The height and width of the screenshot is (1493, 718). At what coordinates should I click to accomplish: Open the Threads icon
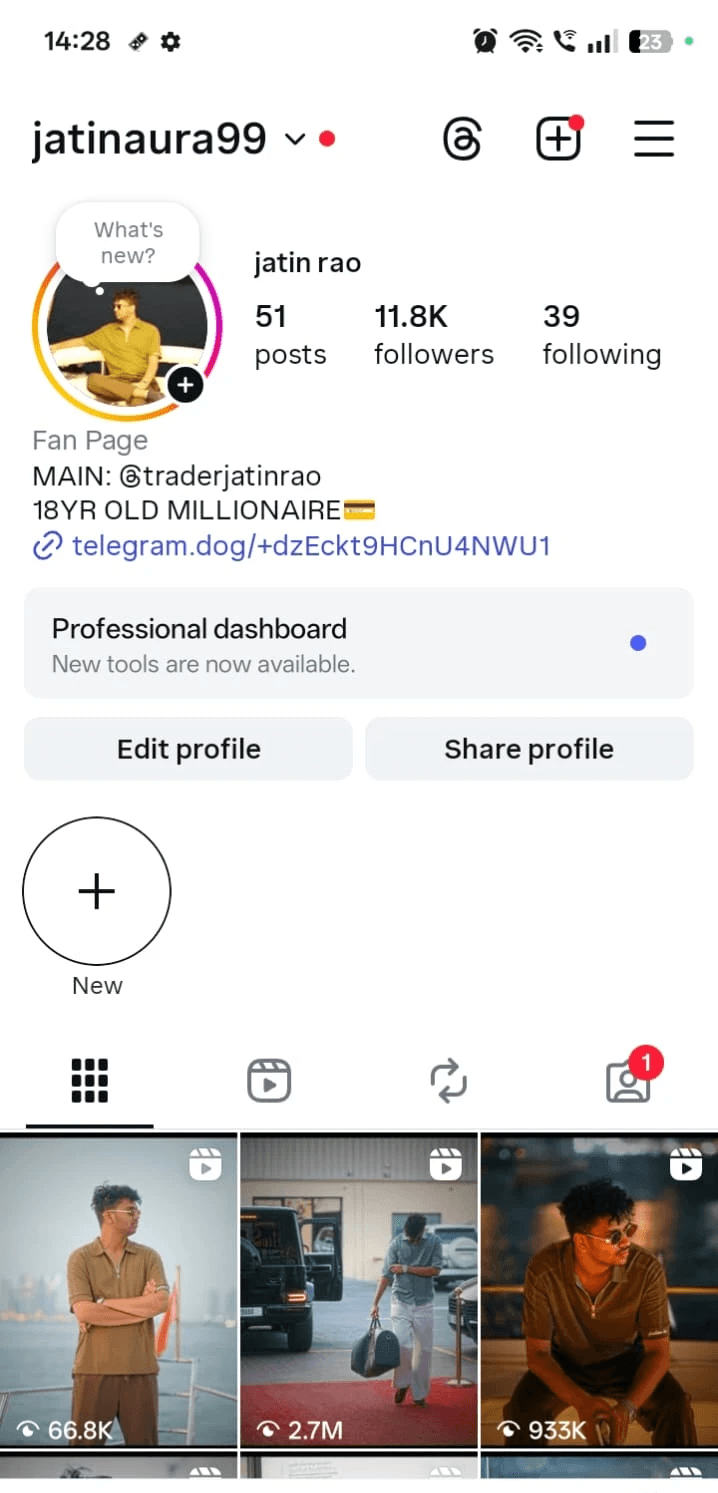pyautogui.click(x=462, y=140)
